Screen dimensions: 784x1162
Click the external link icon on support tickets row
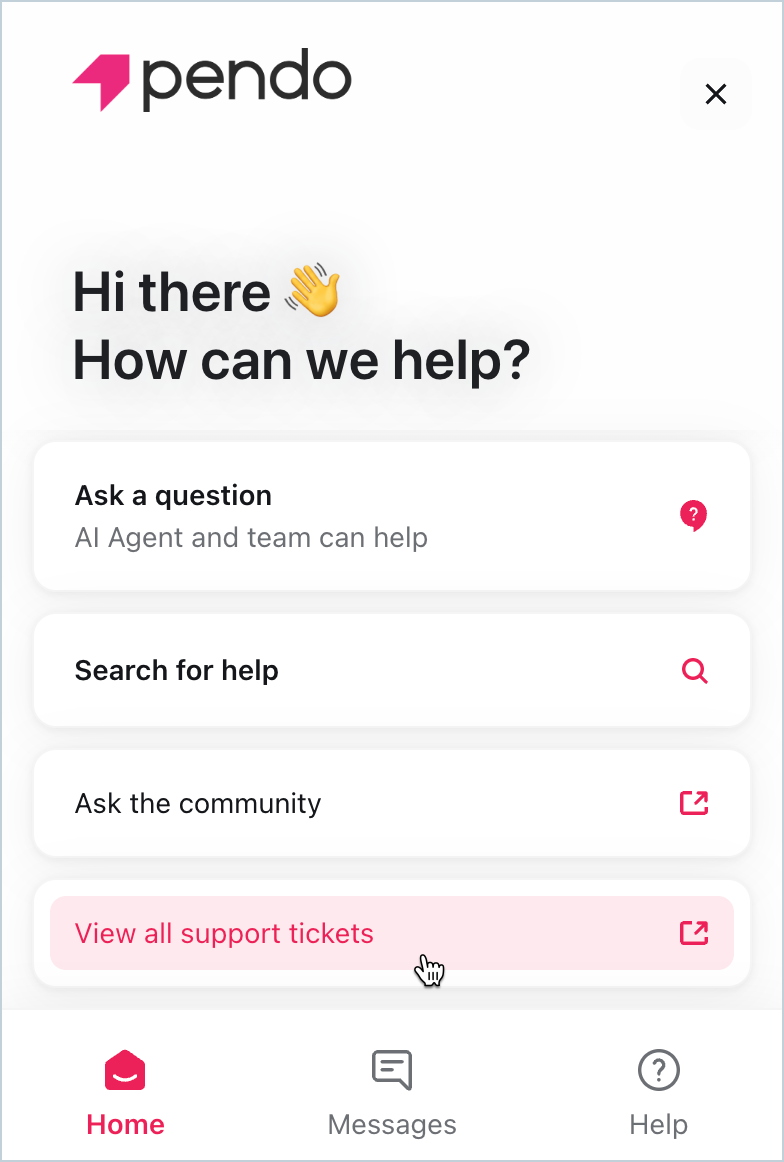(694, 932)
